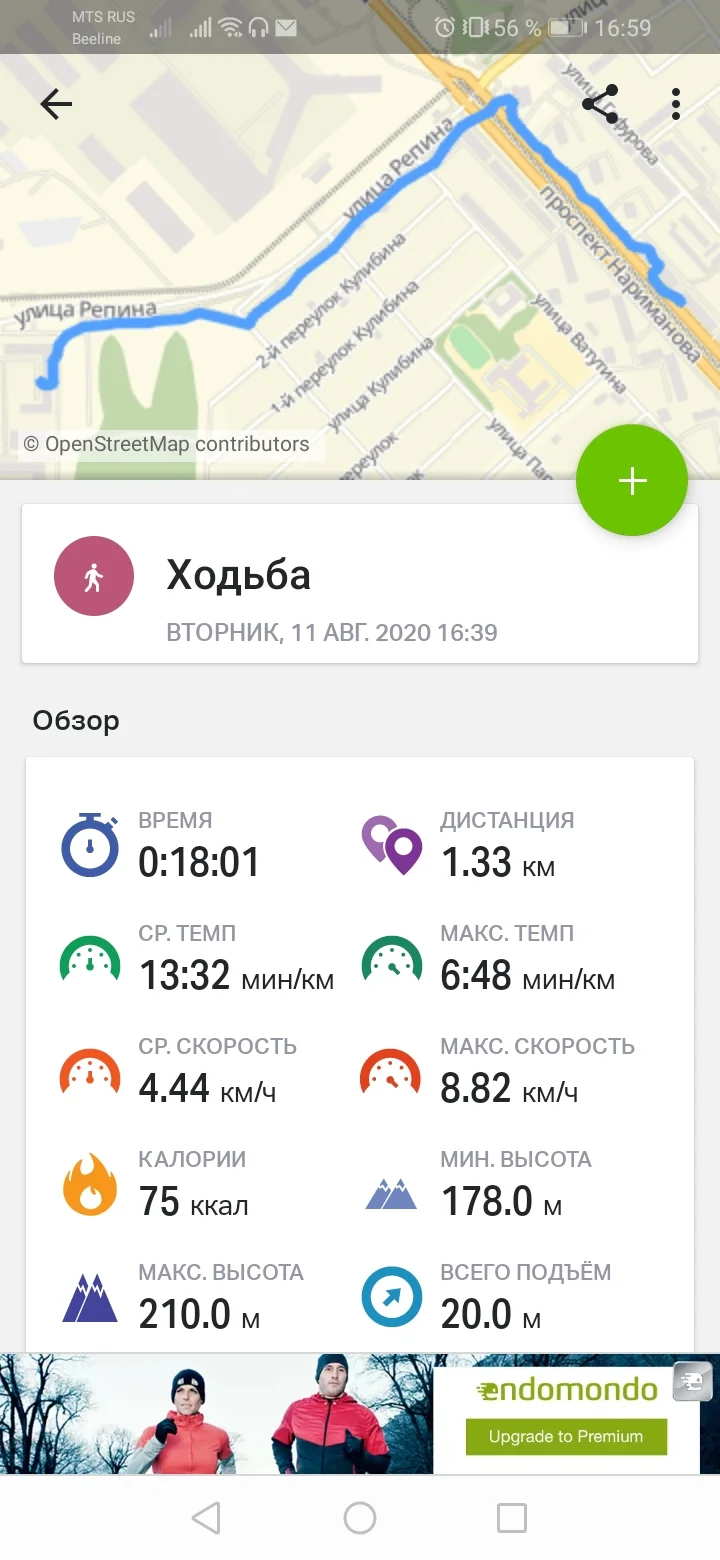Open the three-dot overflow menu
The height and width of the screenshot is (1560, 720).
[676, 104]
